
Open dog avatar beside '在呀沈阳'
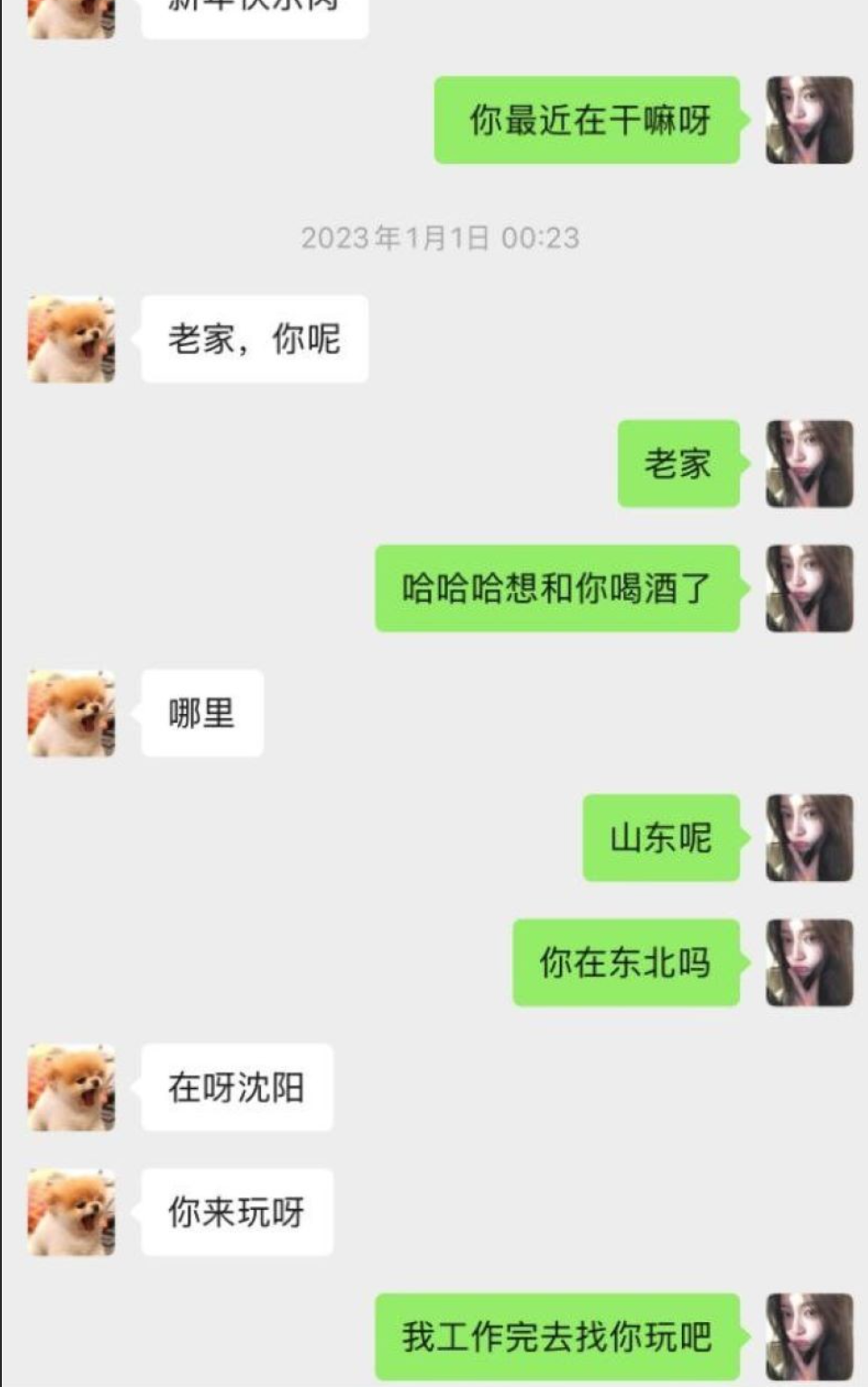[71, 1087]
